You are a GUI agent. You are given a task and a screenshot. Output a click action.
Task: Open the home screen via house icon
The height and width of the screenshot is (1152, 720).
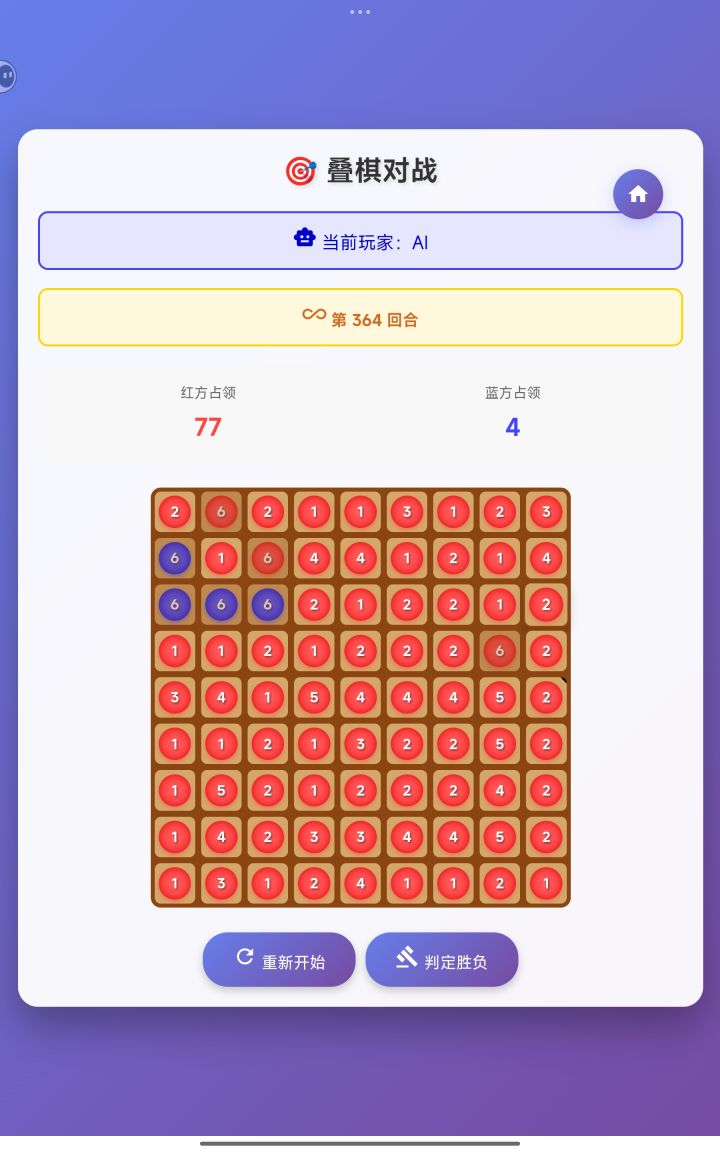[x=638, y=194]
